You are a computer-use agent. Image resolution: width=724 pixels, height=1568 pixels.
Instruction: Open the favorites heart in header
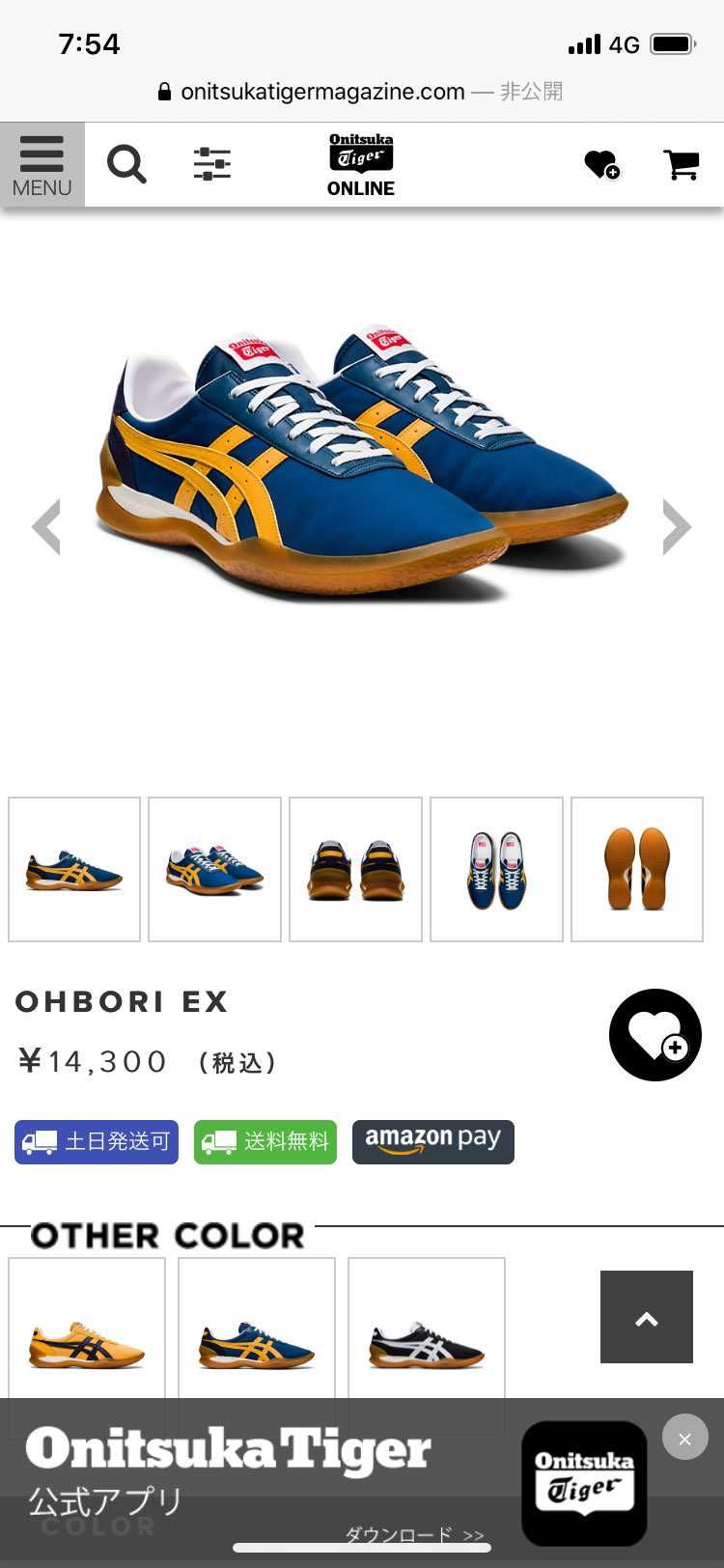pyautogui.click(x=601, y=165)
